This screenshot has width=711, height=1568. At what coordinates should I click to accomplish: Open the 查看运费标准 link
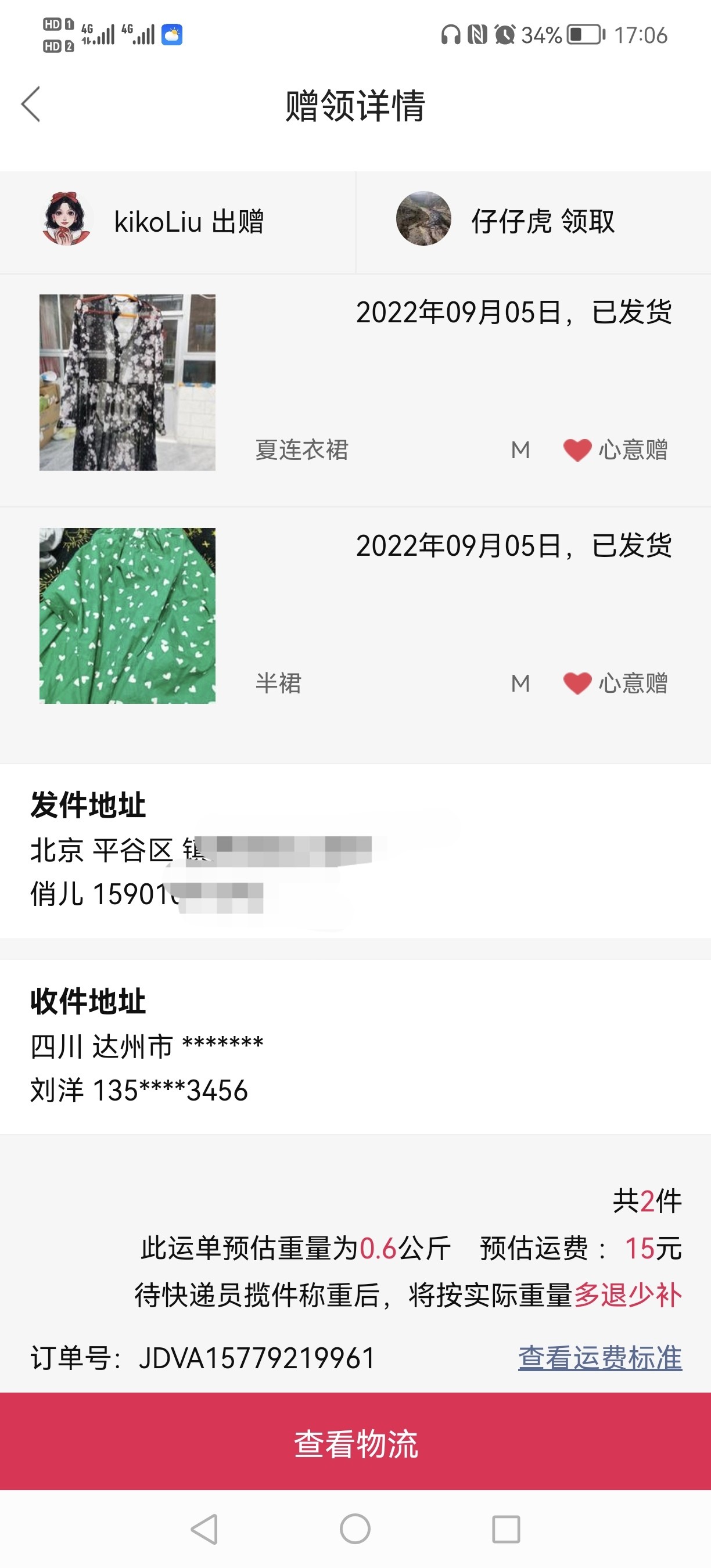(x=599, y=1357)
